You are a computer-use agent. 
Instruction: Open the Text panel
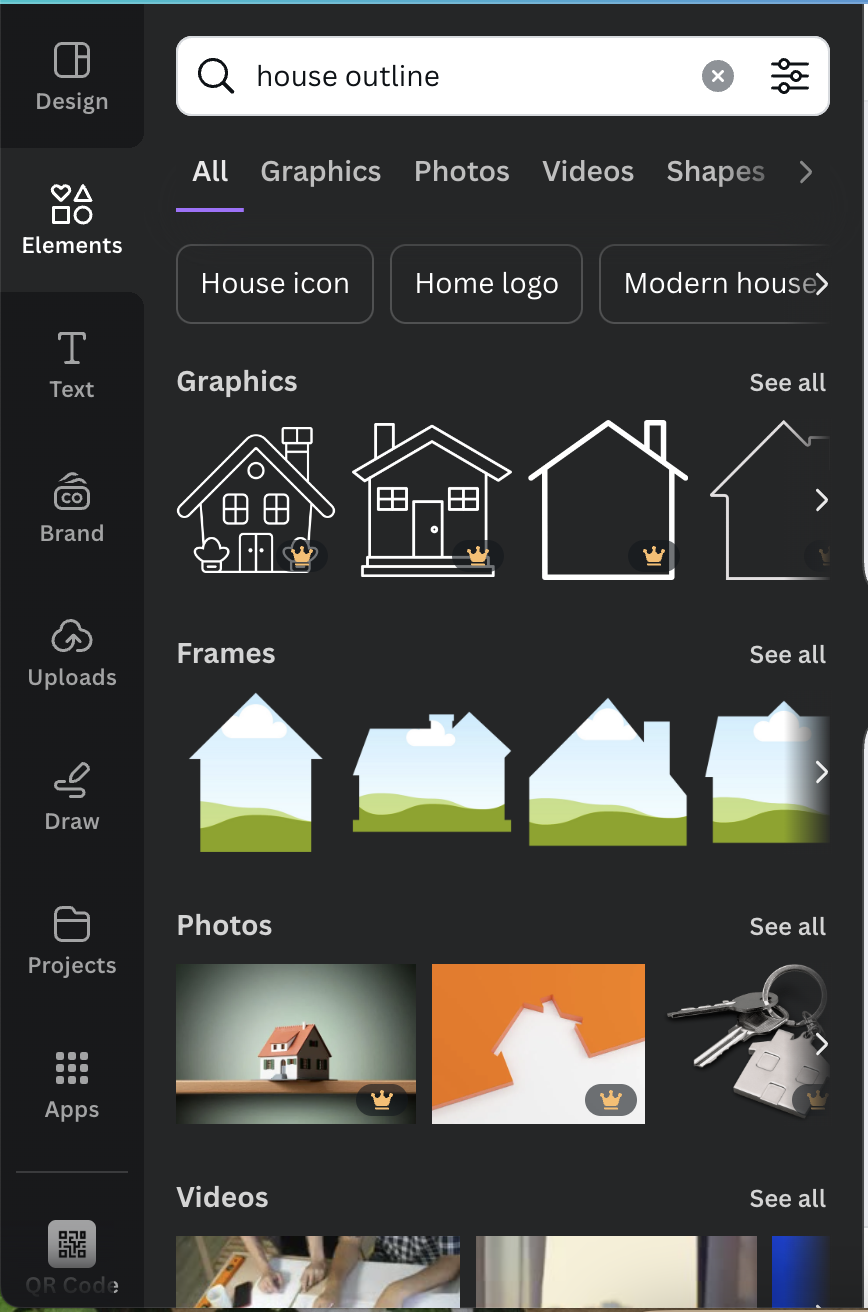tap(72, 365)
